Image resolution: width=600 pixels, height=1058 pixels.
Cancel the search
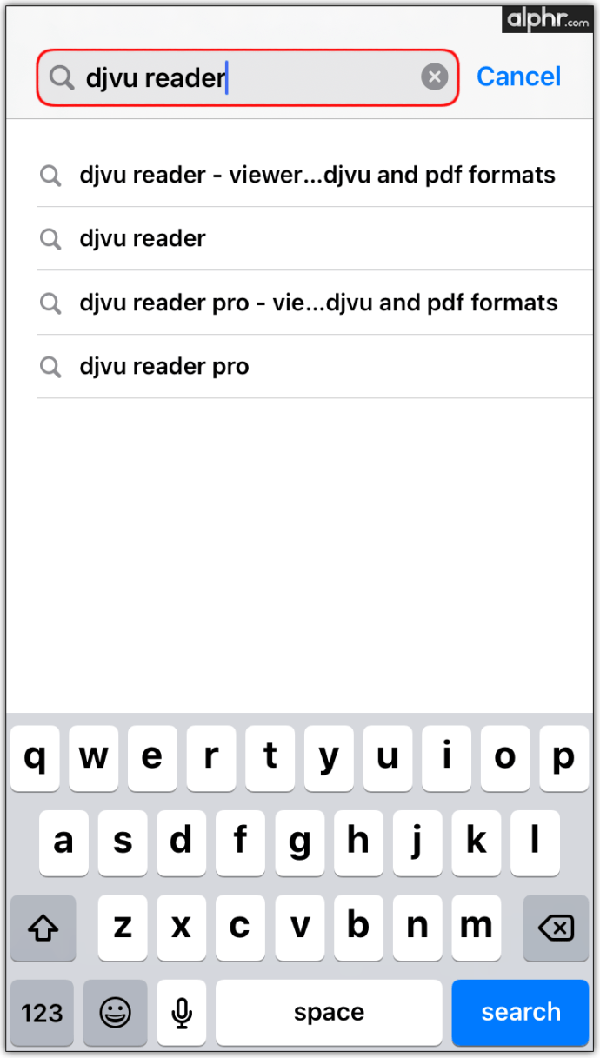[x=518, y=77]
